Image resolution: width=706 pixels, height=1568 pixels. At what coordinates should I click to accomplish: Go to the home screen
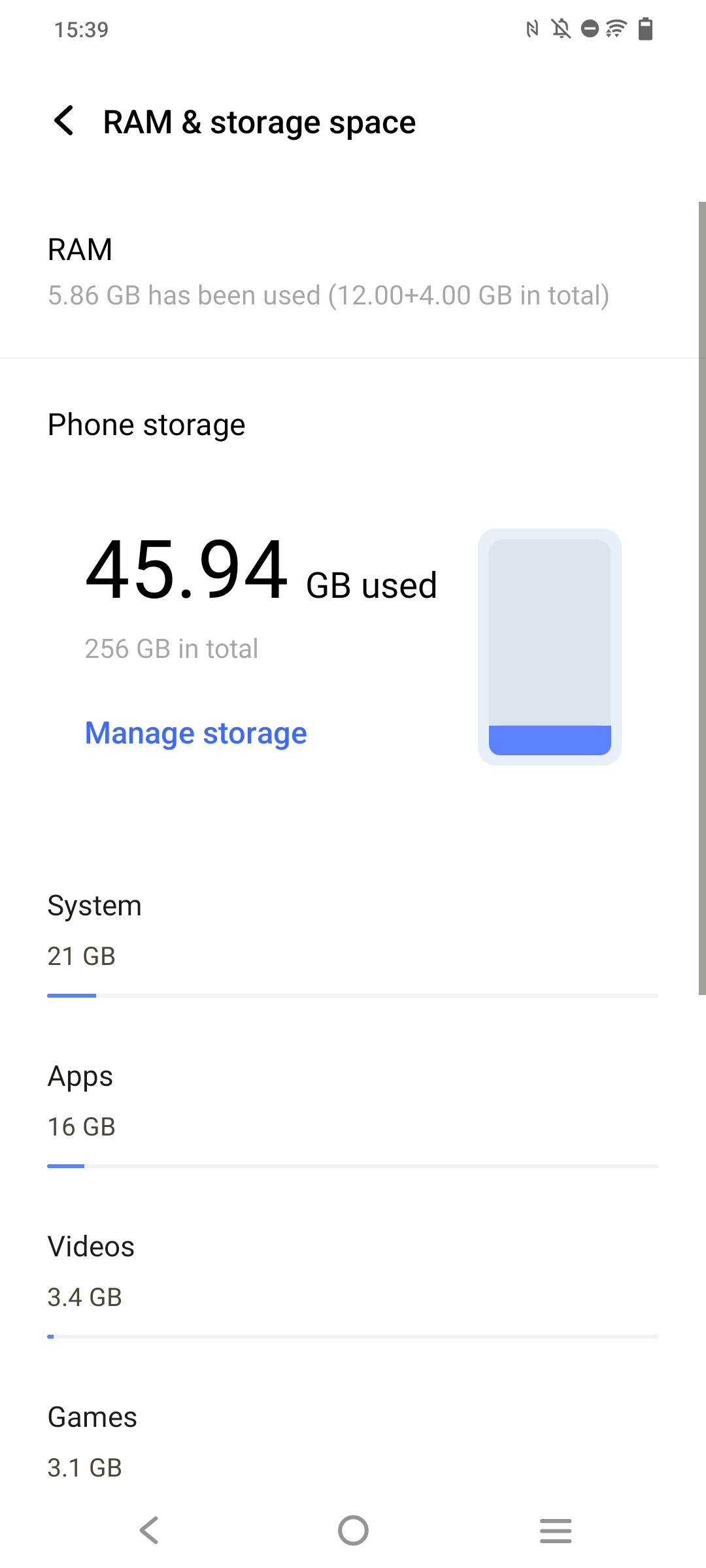tap(353, 1530)
